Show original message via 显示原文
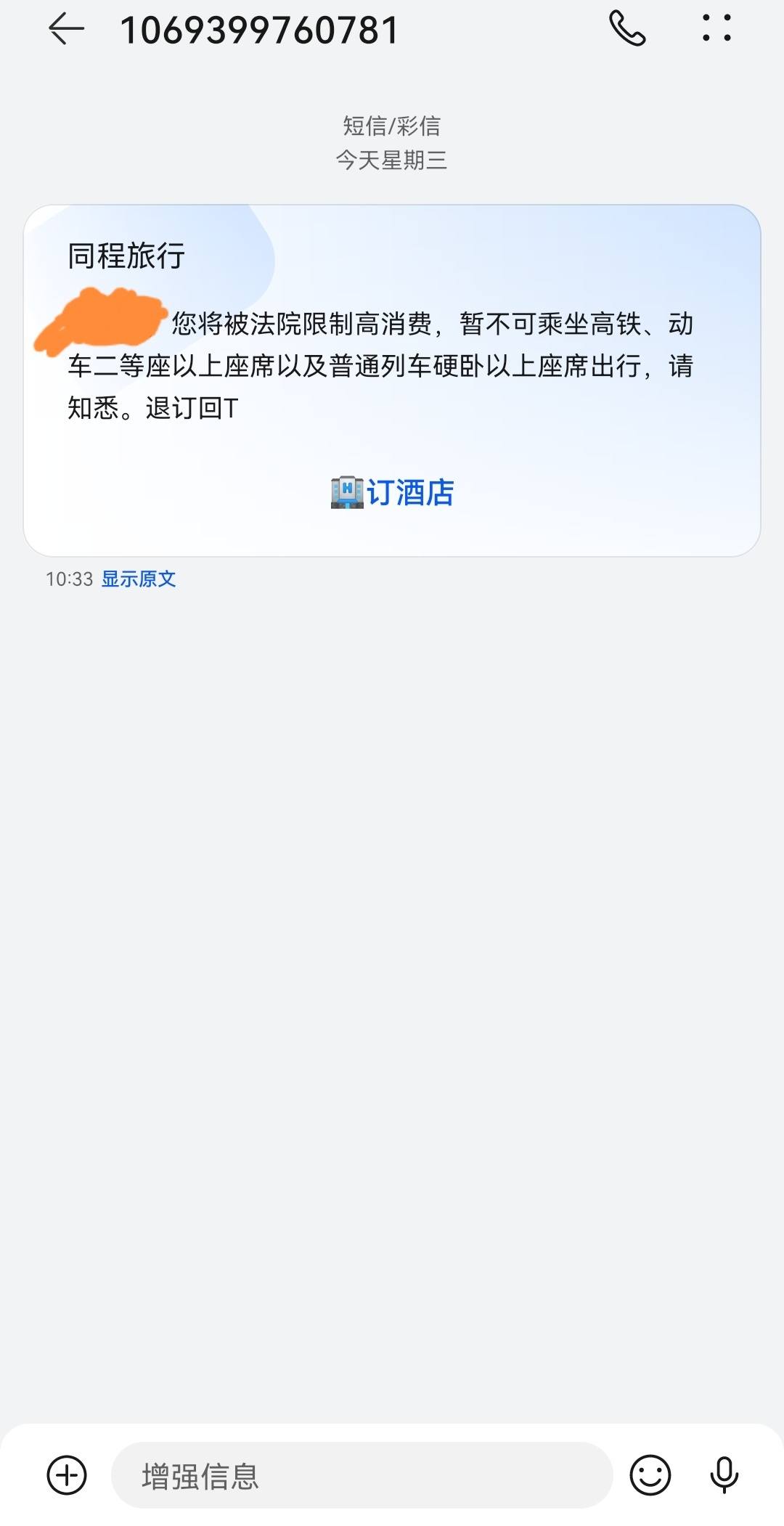784x1526 pixels. 140,579
